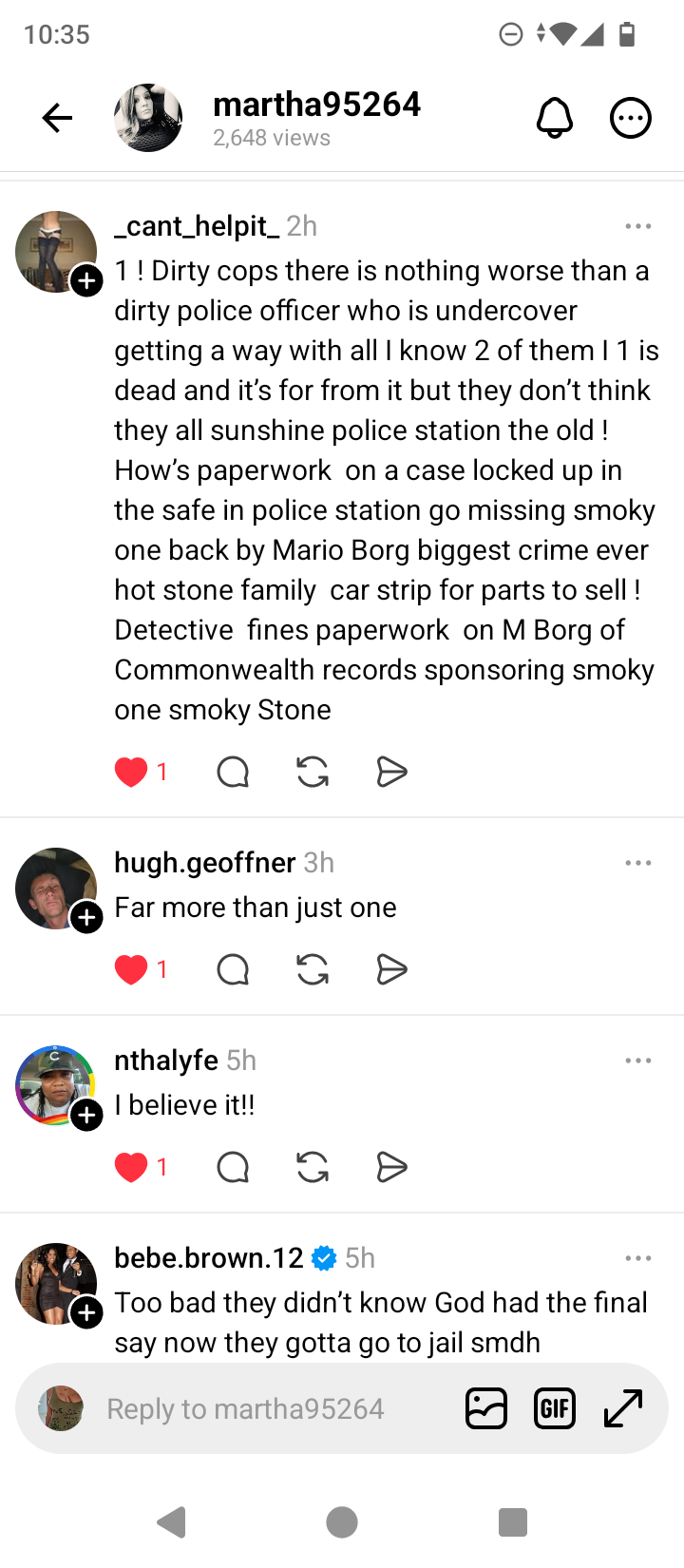Expand the reply composer to full screen
The width and height of the screenshot is (684, 1568).
coord(623,1408)
